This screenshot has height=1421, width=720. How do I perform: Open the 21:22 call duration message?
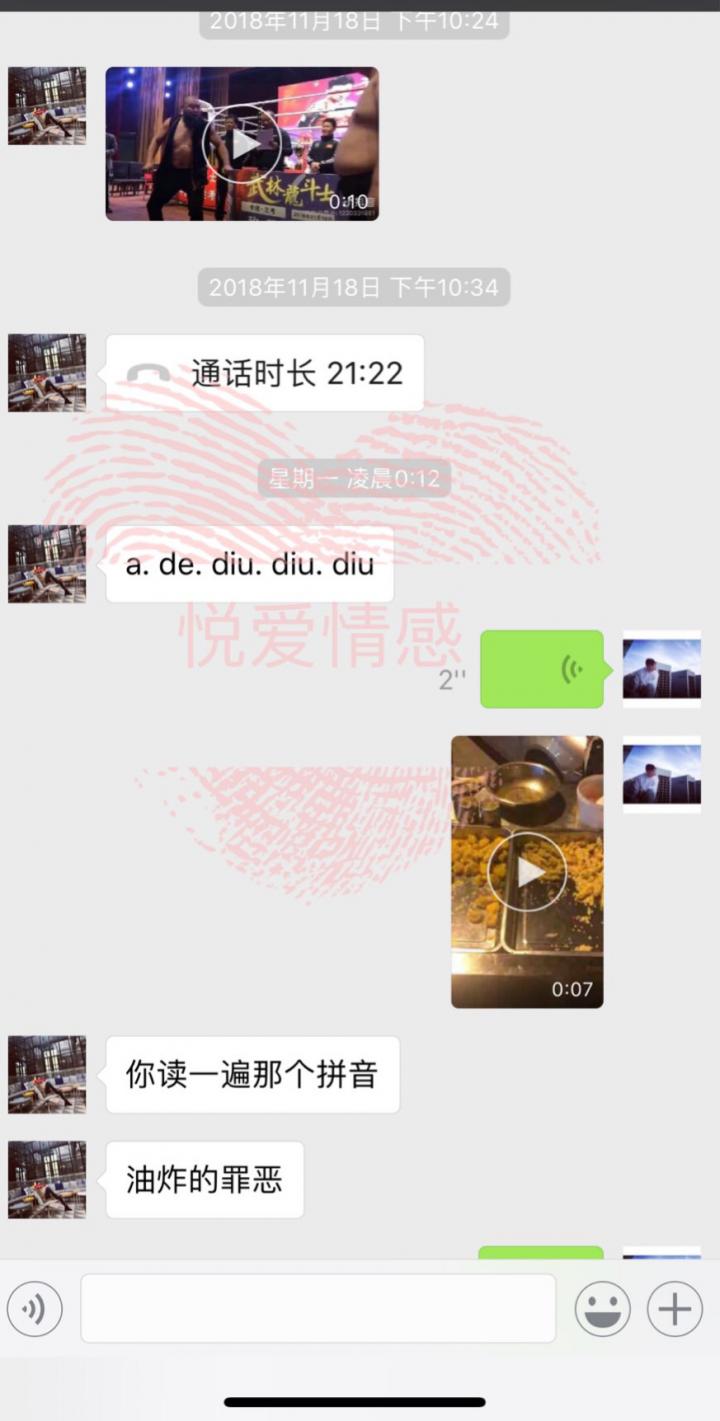265,373
